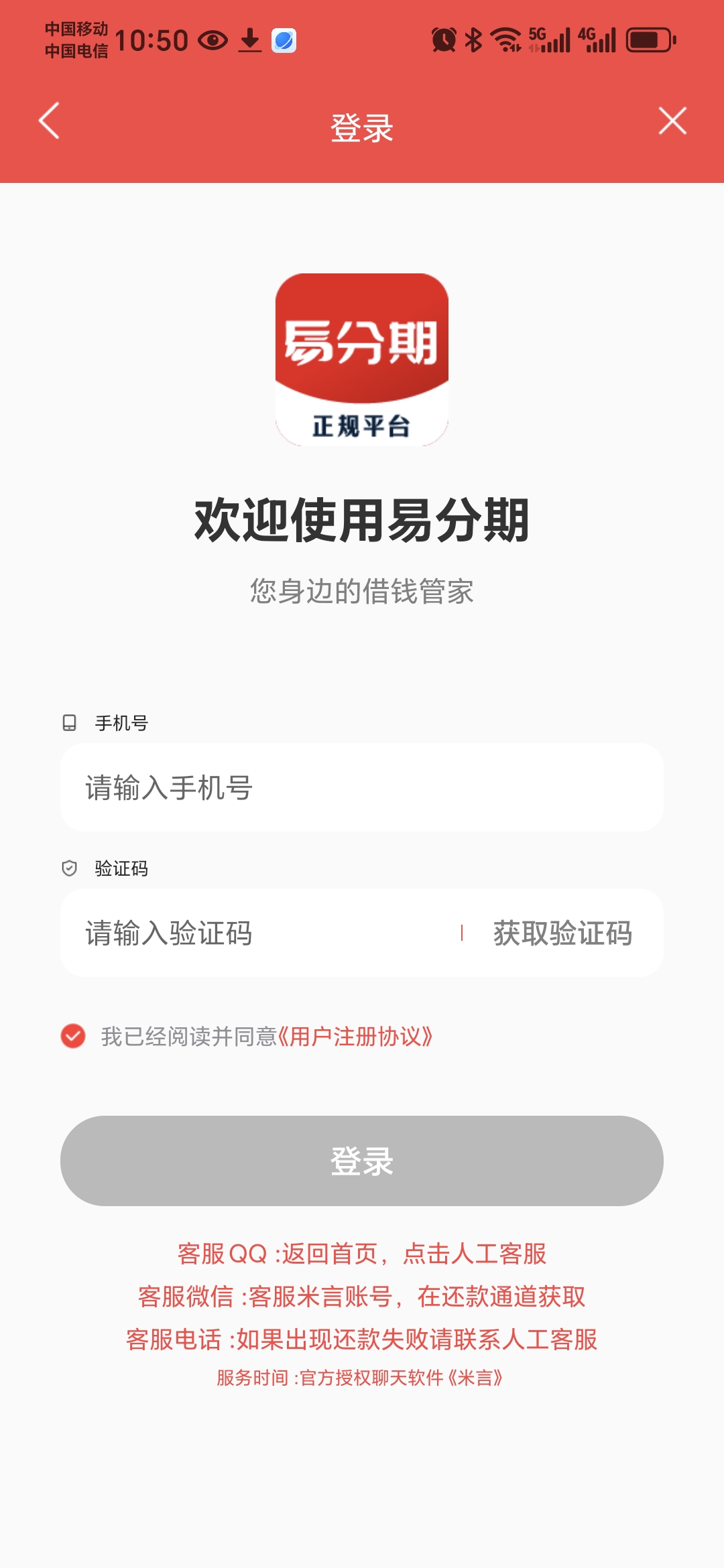
Task: Tap the gray 登录 button
Action: [362, 1161]
